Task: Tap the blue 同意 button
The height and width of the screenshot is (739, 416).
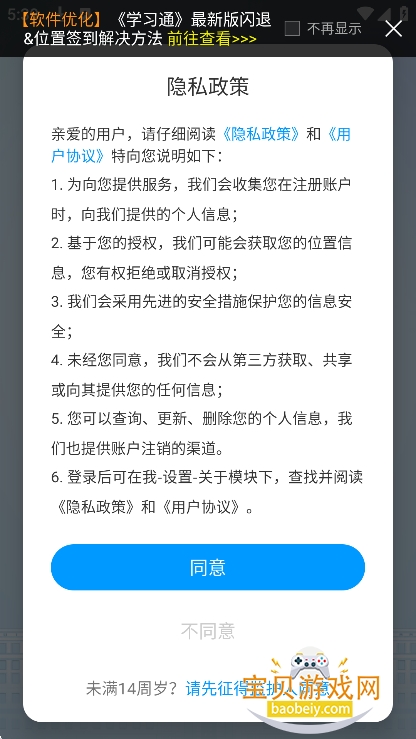Action: click(x=208, y=567)
